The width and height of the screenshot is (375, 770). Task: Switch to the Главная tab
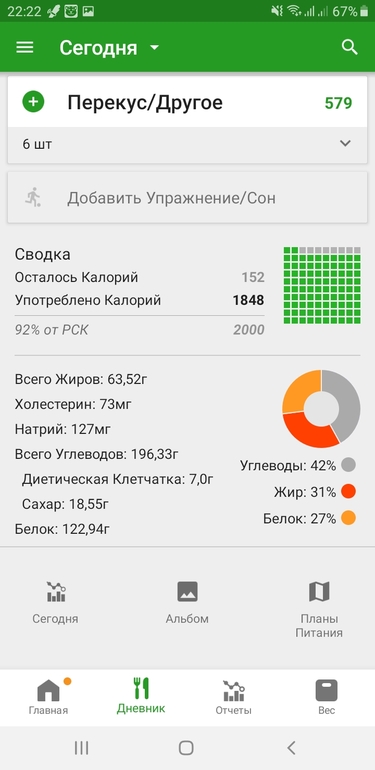[48, 697]
